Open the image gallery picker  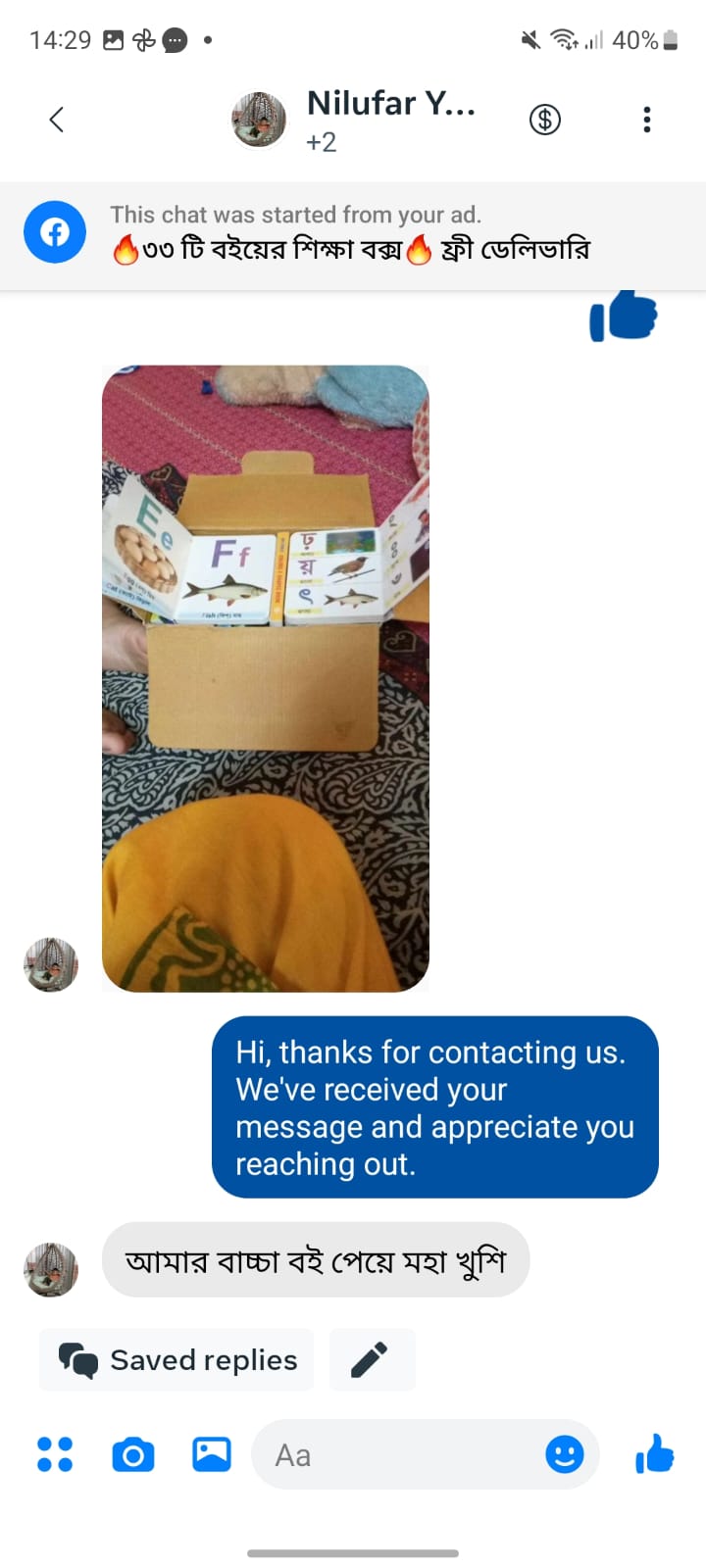coord(212,1454)
